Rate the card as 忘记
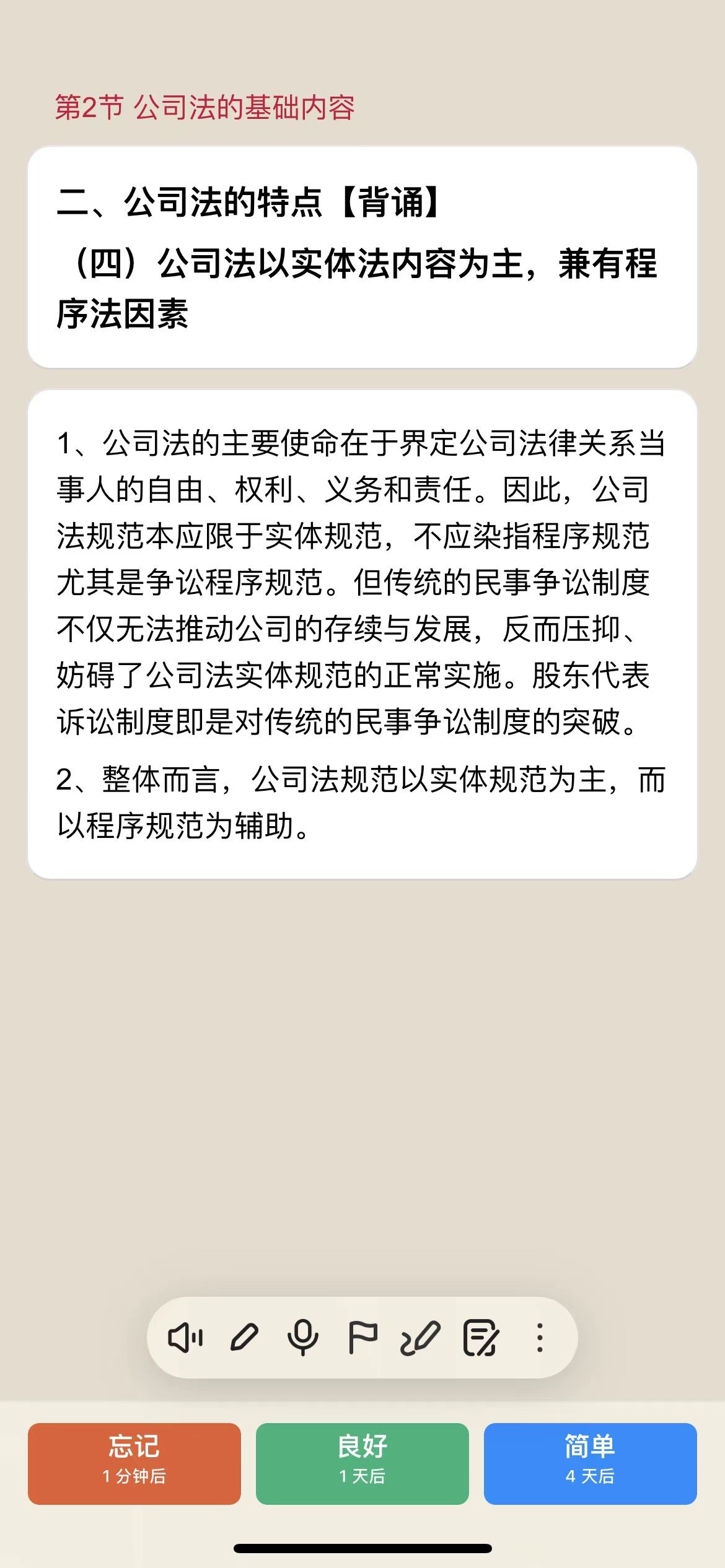Screen dimensions: 725x1568 click(134, 1464)
